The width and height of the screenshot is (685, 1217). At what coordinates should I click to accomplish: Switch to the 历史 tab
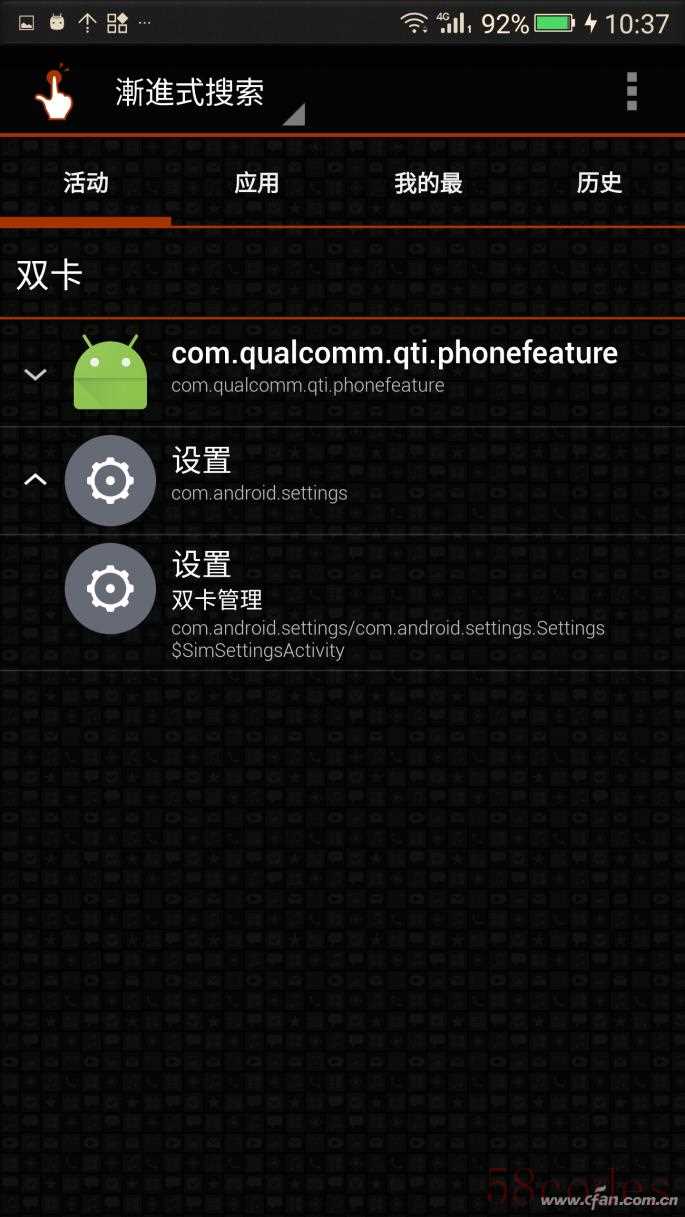(599, 183)
